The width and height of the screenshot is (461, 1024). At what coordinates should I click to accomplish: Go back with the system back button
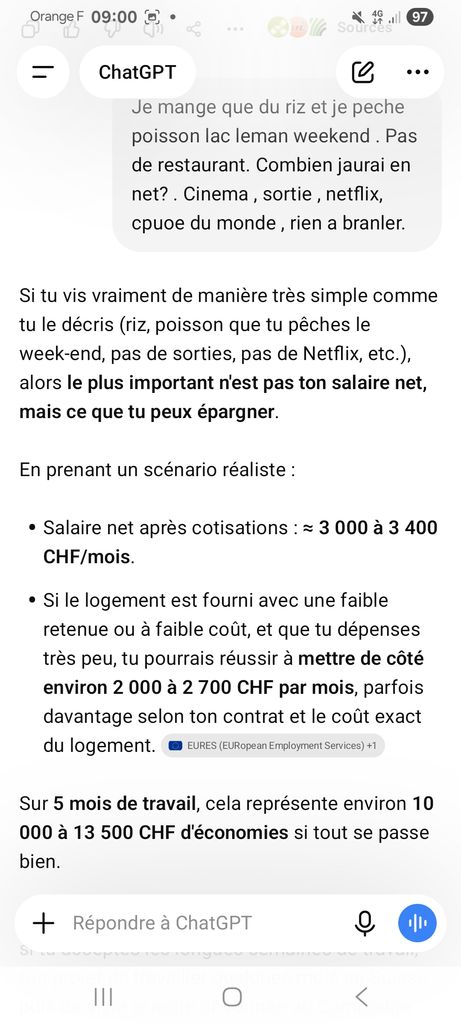pos(362,997)
